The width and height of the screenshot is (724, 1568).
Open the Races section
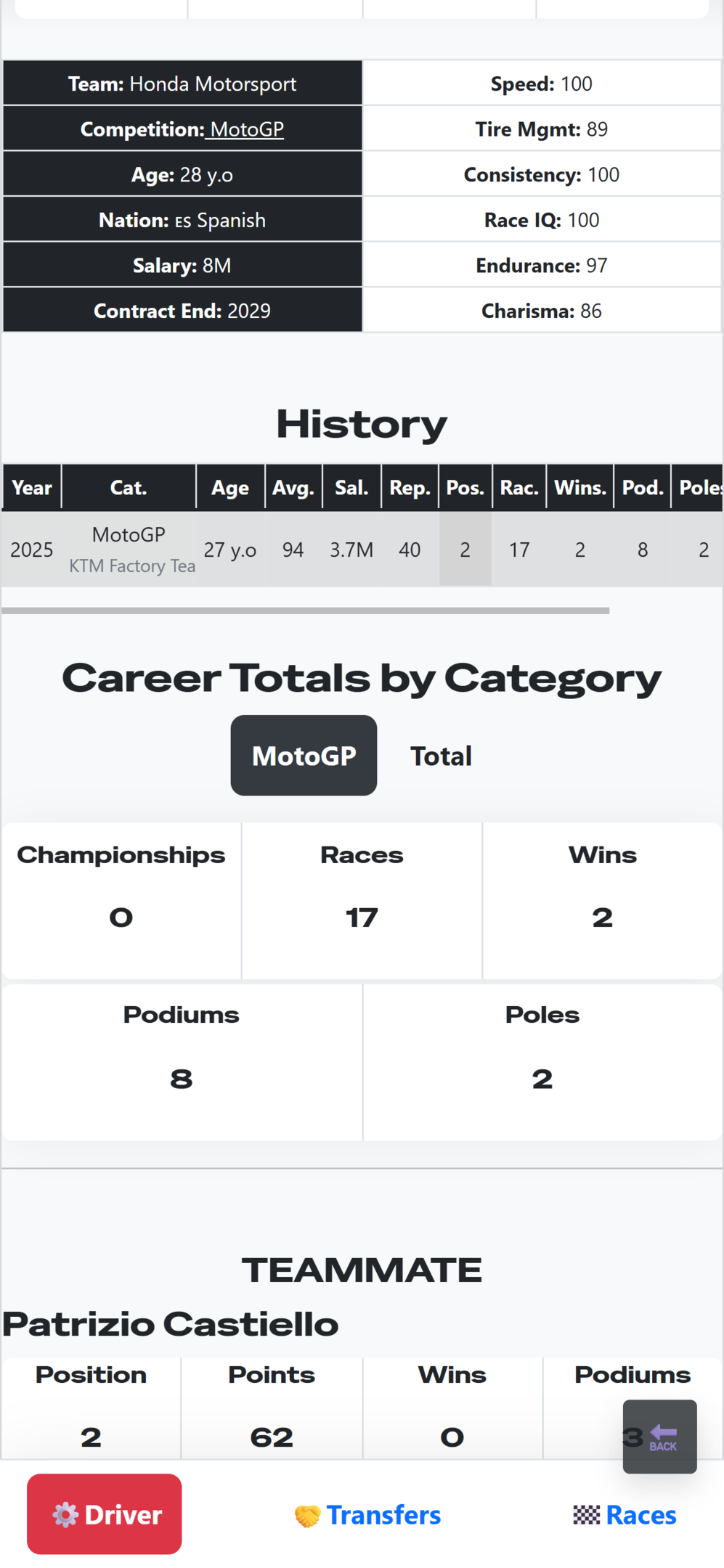[625, 1515]
